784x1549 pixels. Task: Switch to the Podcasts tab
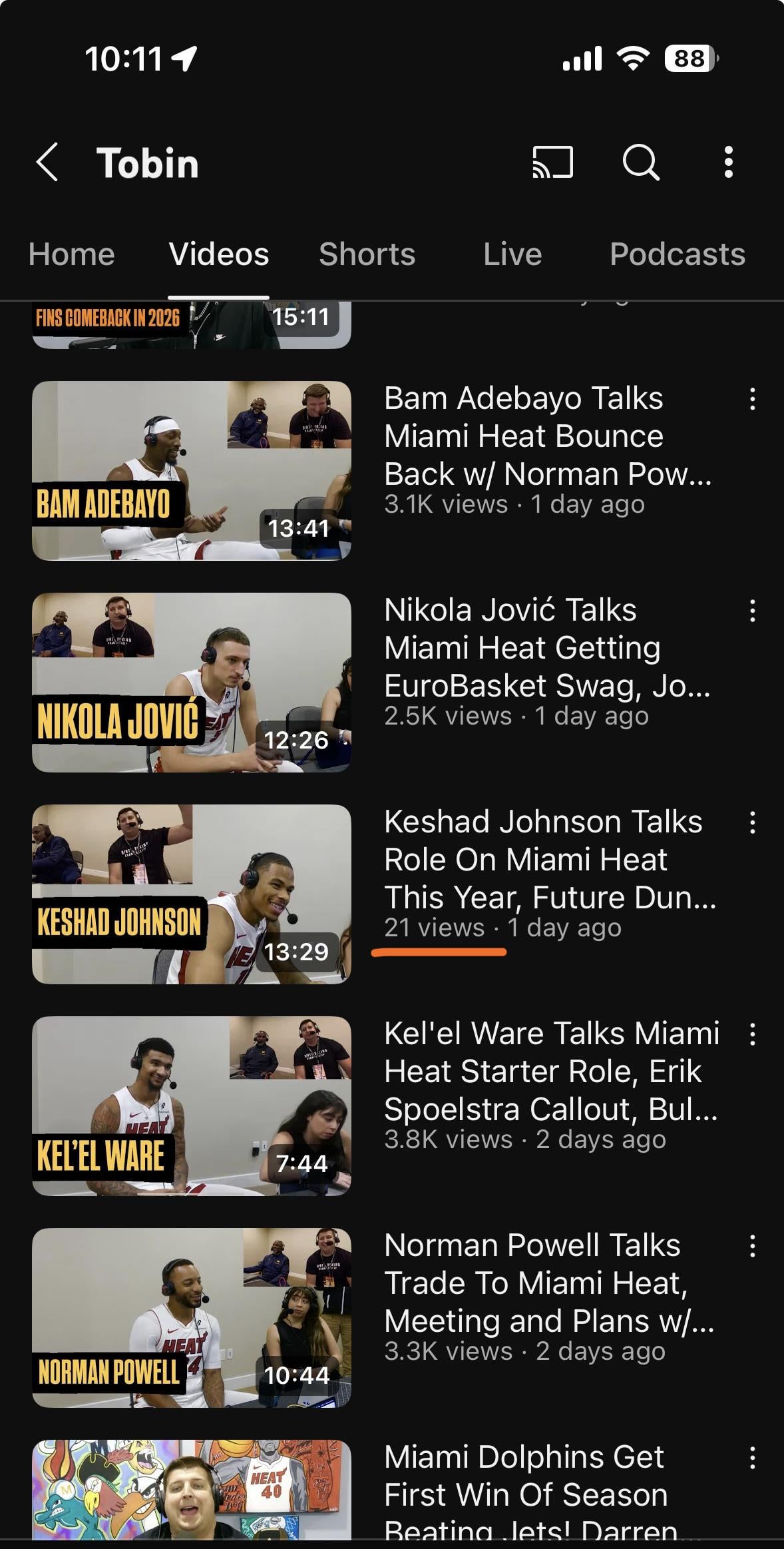tap(677, 254)
